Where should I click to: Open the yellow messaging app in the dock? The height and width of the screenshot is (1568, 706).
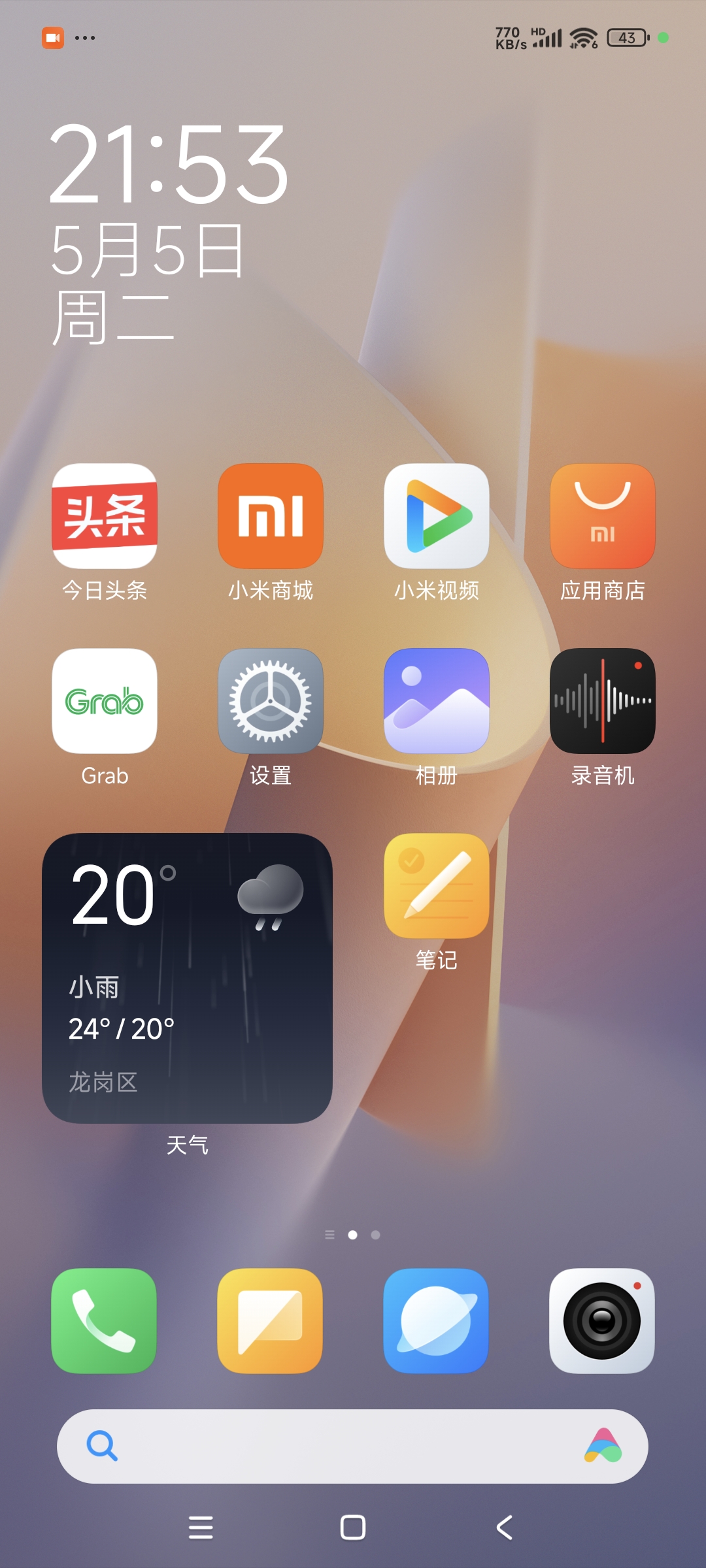click(270, 1321)
